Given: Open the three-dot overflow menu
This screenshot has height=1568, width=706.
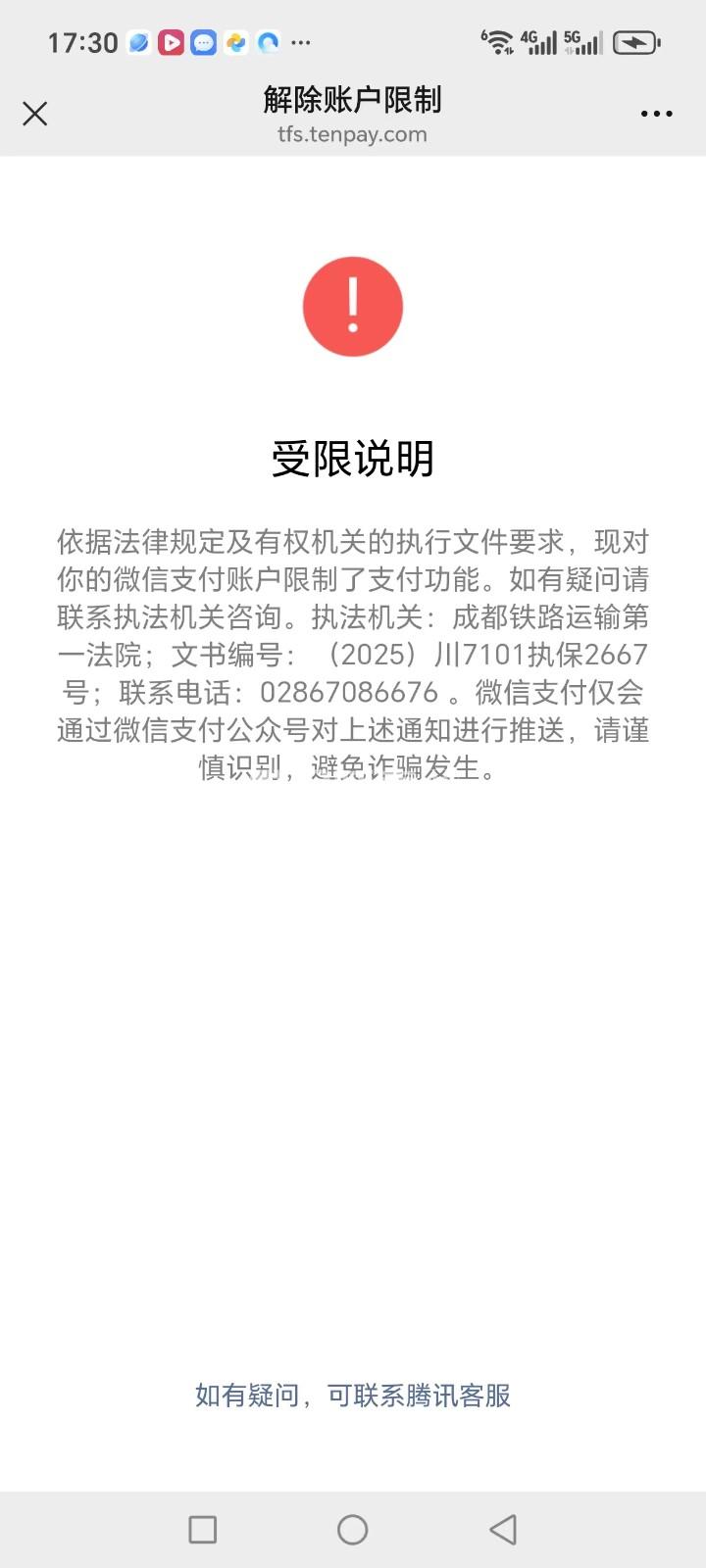Looking at the screenshot, I should 656,114.
